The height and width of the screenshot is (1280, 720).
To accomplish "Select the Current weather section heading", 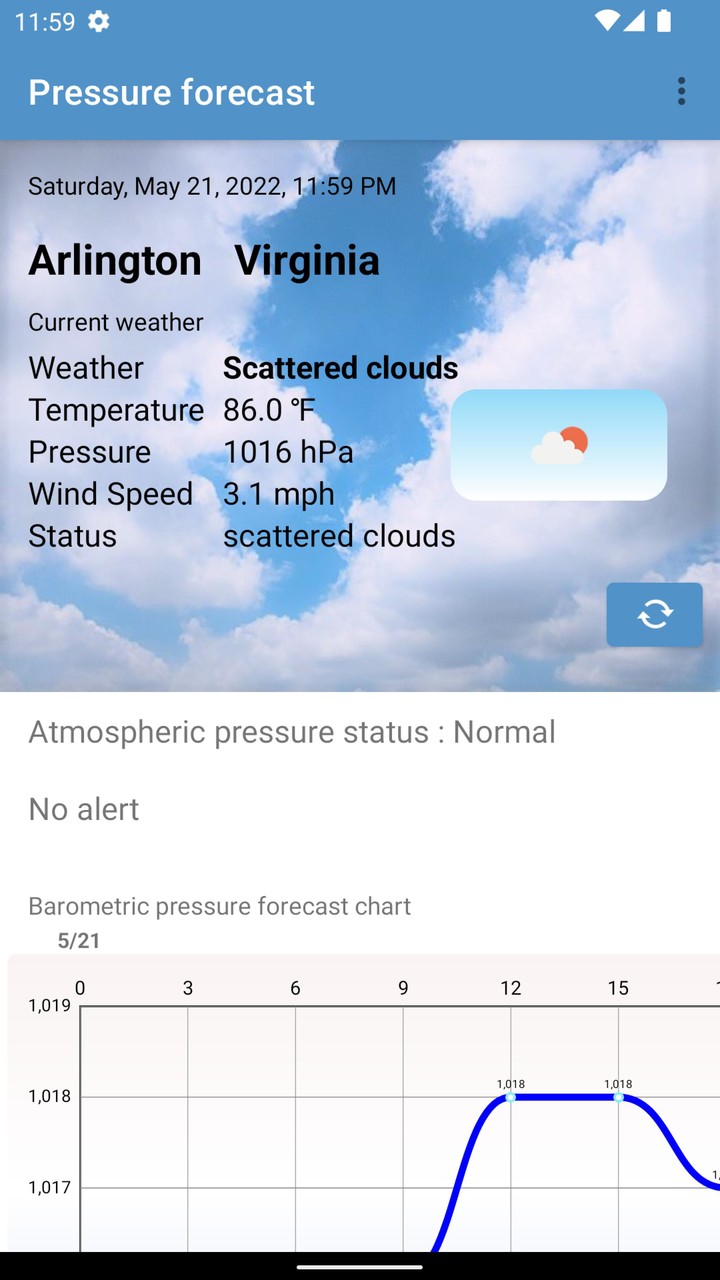I will [x=115, y=322].
